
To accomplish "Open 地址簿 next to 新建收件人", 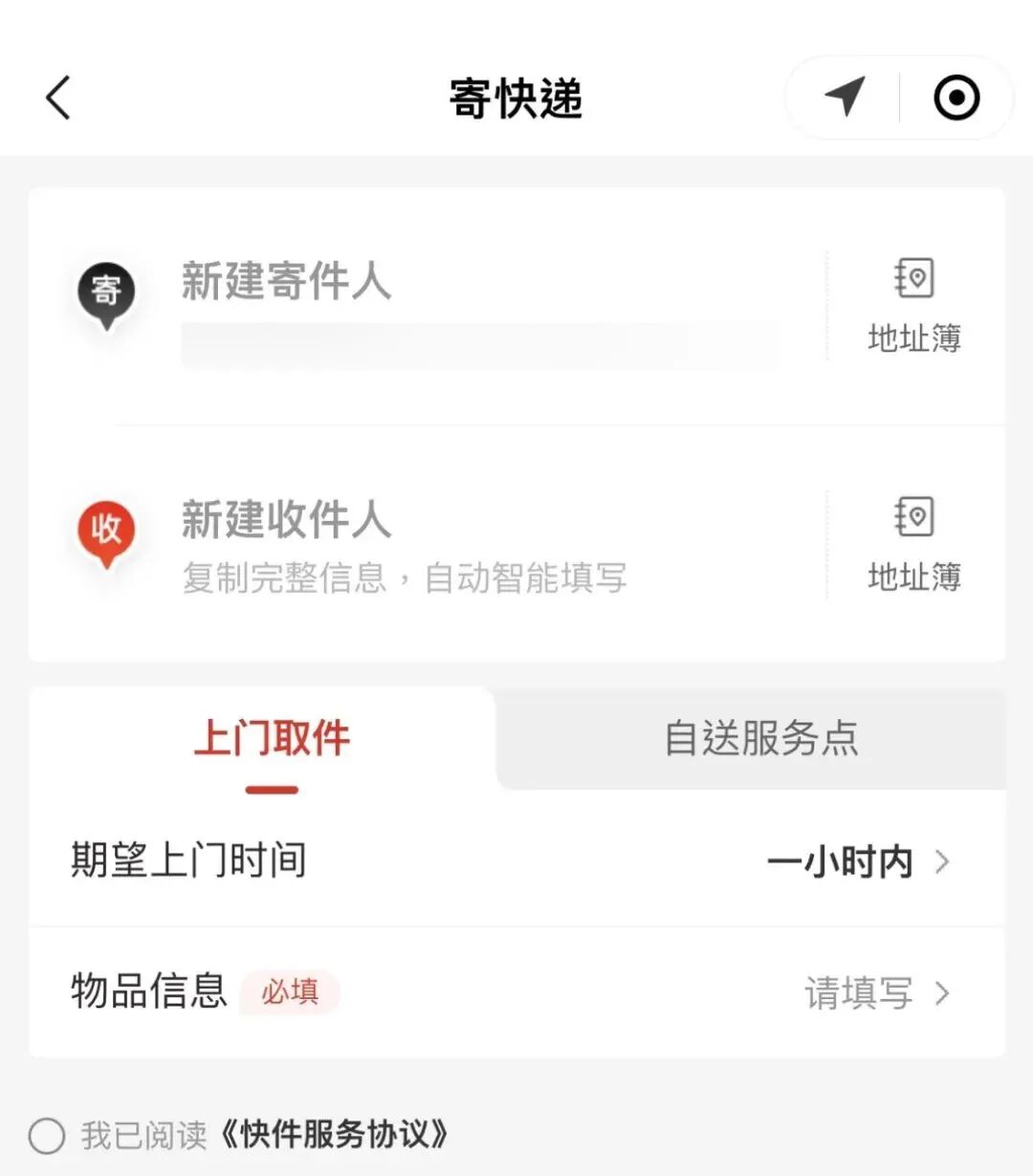I will pyautogui.click(x=914, y=545).
